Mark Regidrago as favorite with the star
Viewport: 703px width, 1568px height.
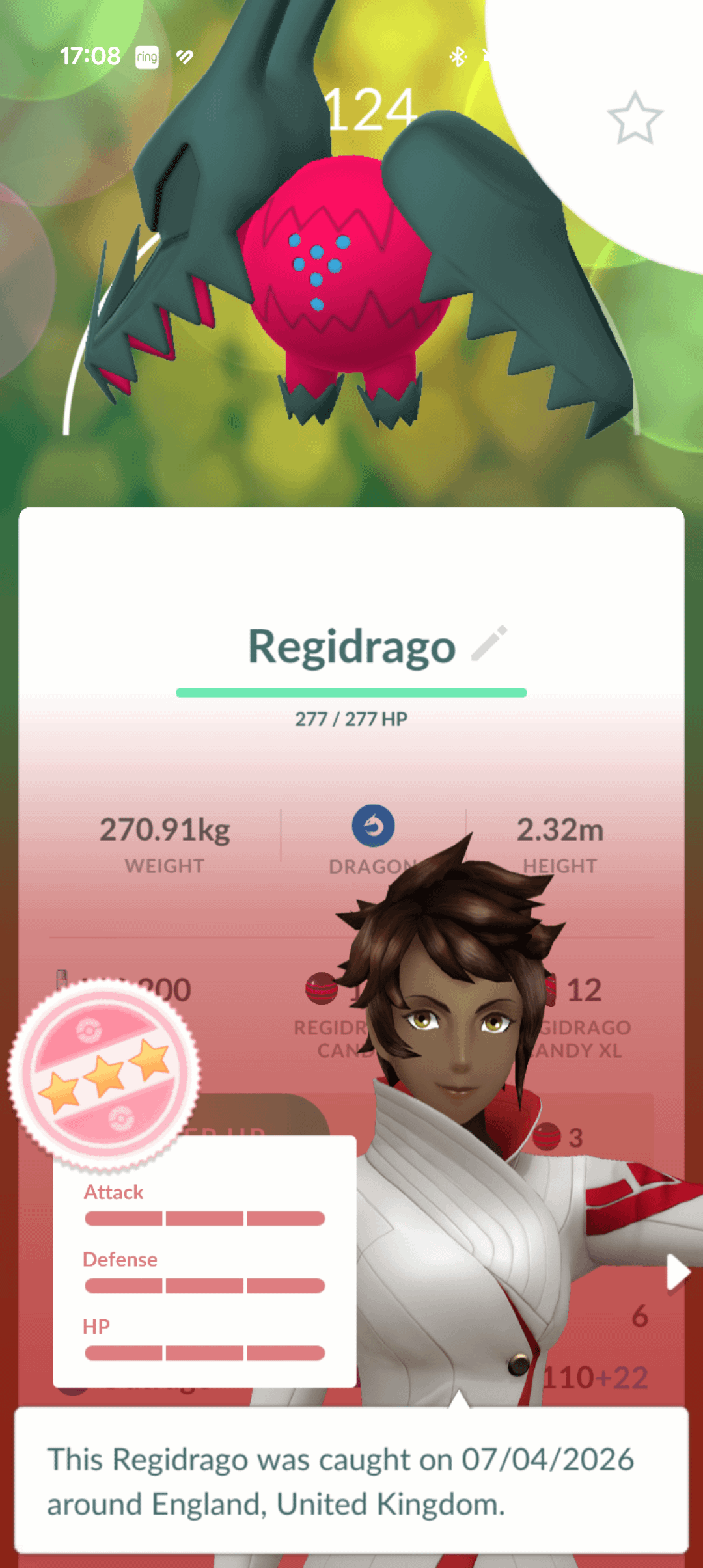pyautogui.click(x=635, y=118)
